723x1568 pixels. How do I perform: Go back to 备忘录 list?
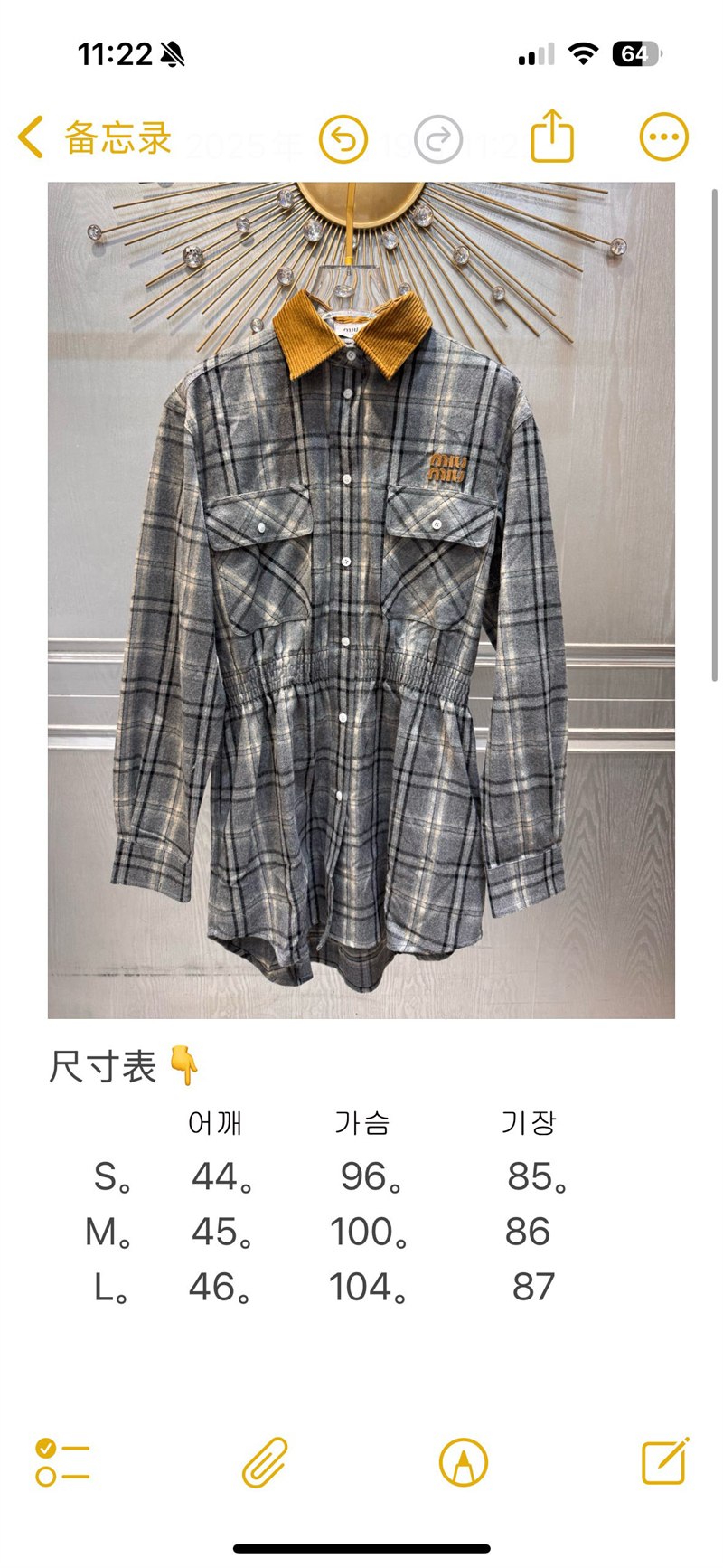click(95, 138)
